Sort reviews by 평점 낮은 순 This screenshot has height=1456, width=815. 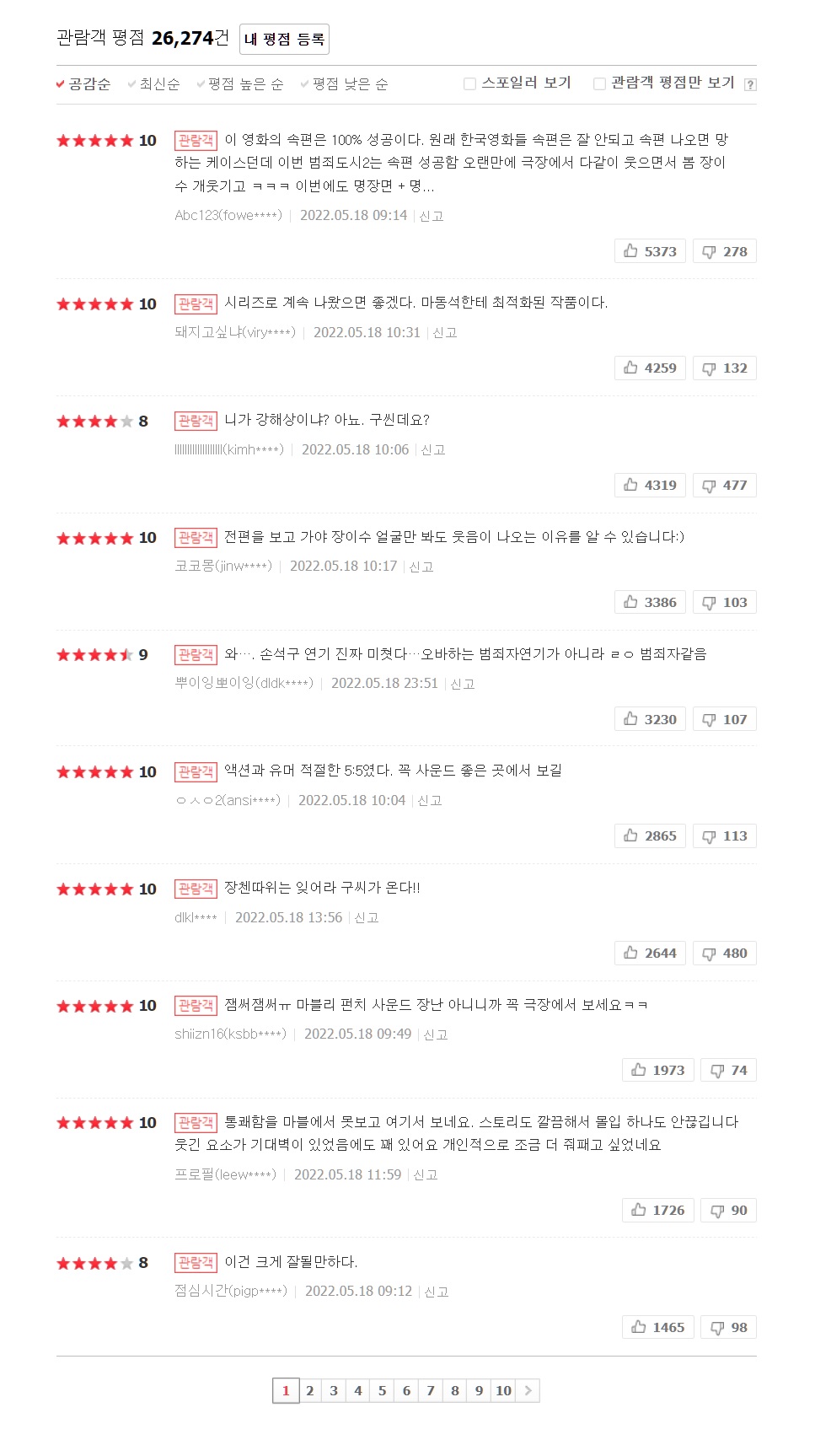pos(344,84)
